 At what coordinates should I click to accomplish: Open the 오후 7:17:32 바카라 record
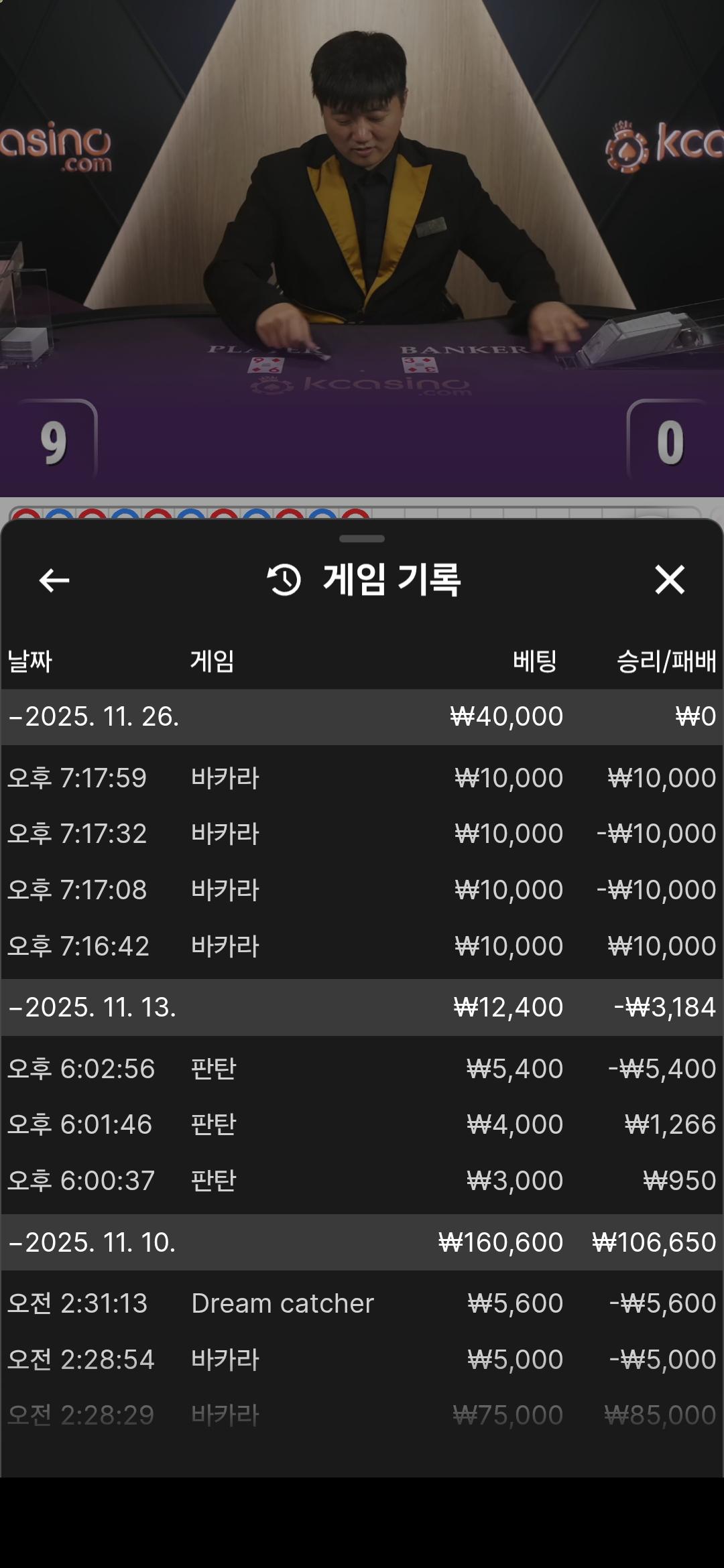362,834
